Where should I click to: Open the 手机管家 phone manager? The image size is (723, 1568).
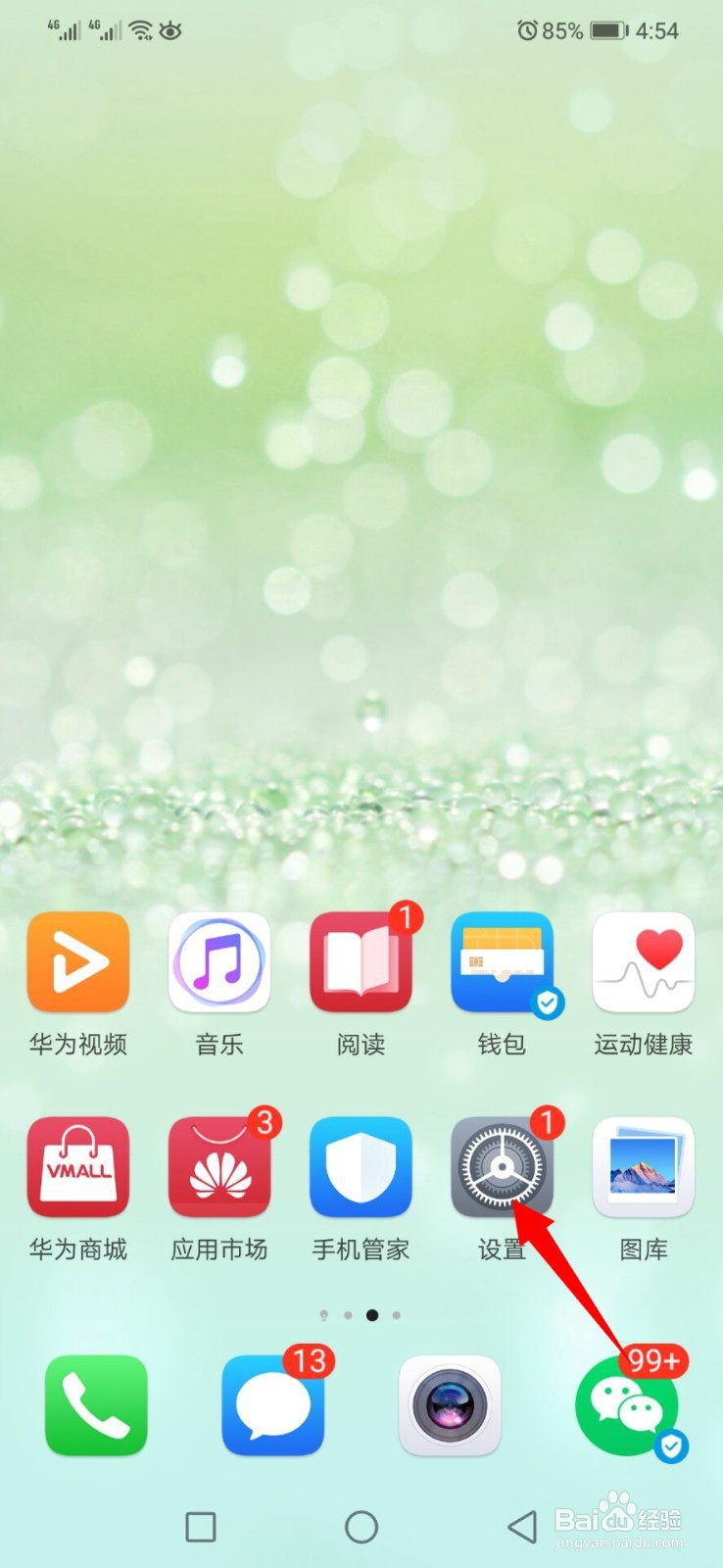pyautogui.click(x=361, y=1166)
